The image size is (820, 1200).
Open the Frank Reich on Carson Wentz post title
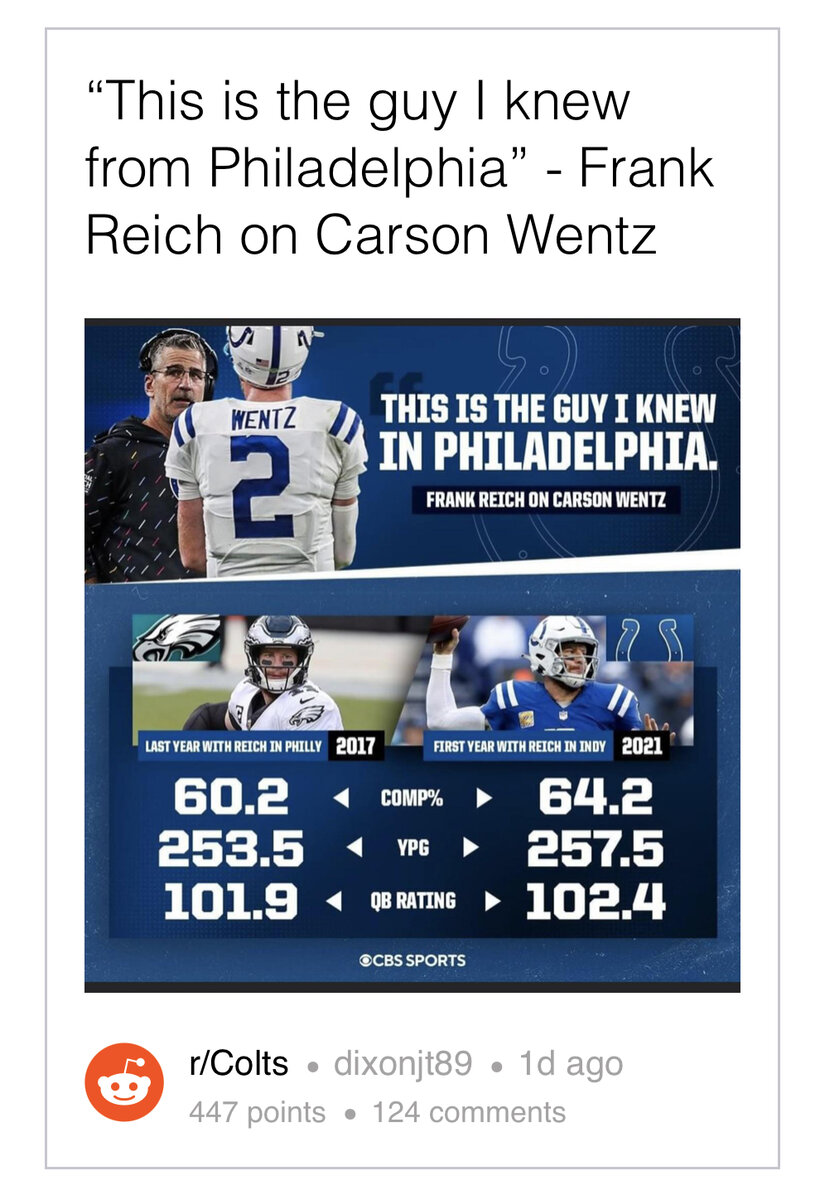[400, 169]
